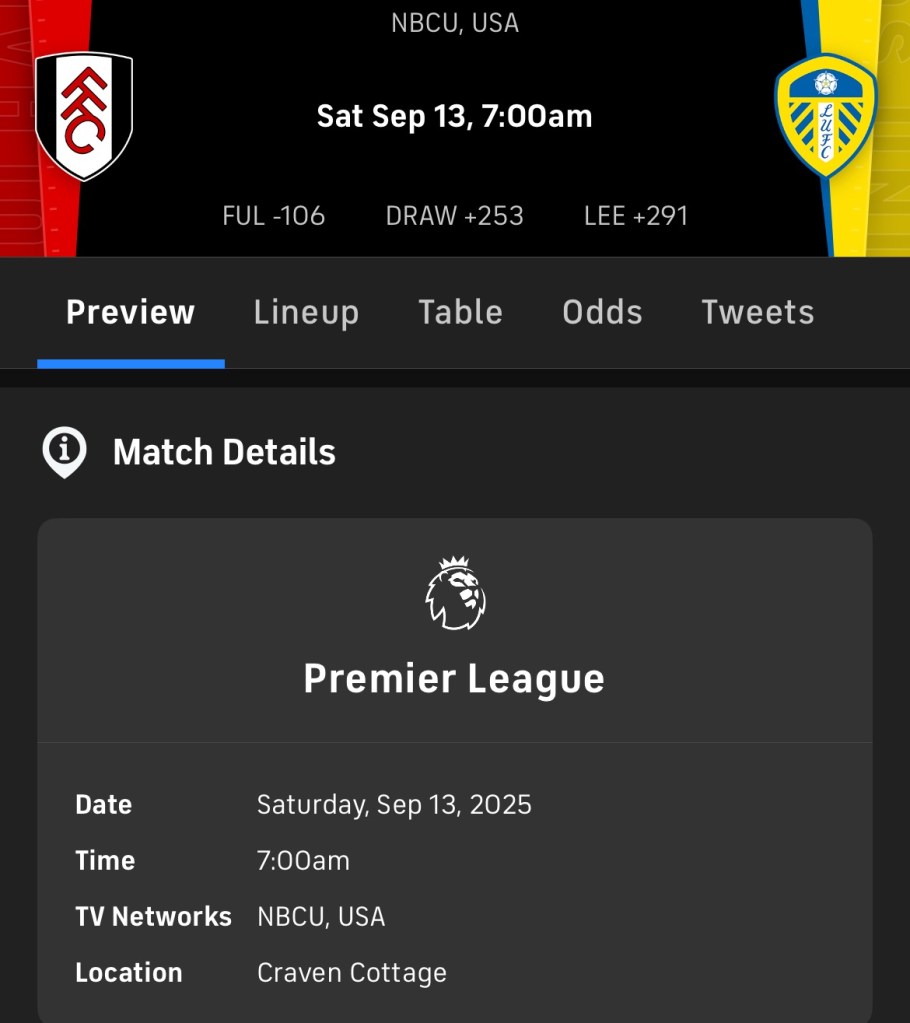
Task: Open the Table tab
Action: click(460, 312)
